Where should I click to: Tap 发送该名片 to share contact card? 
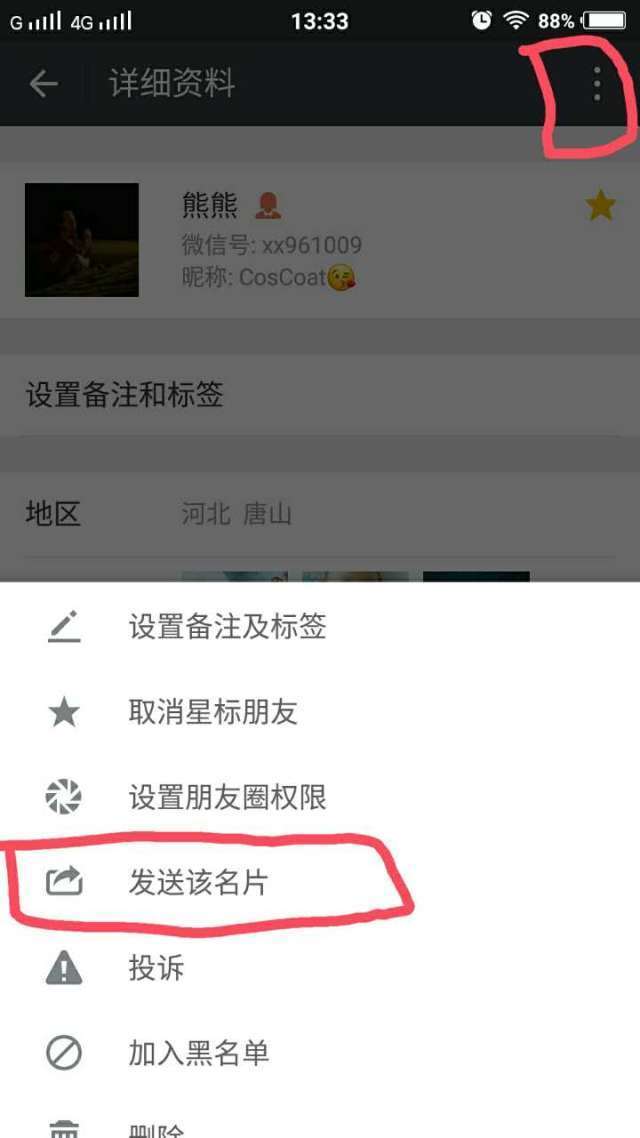click(x=198, y=882)
